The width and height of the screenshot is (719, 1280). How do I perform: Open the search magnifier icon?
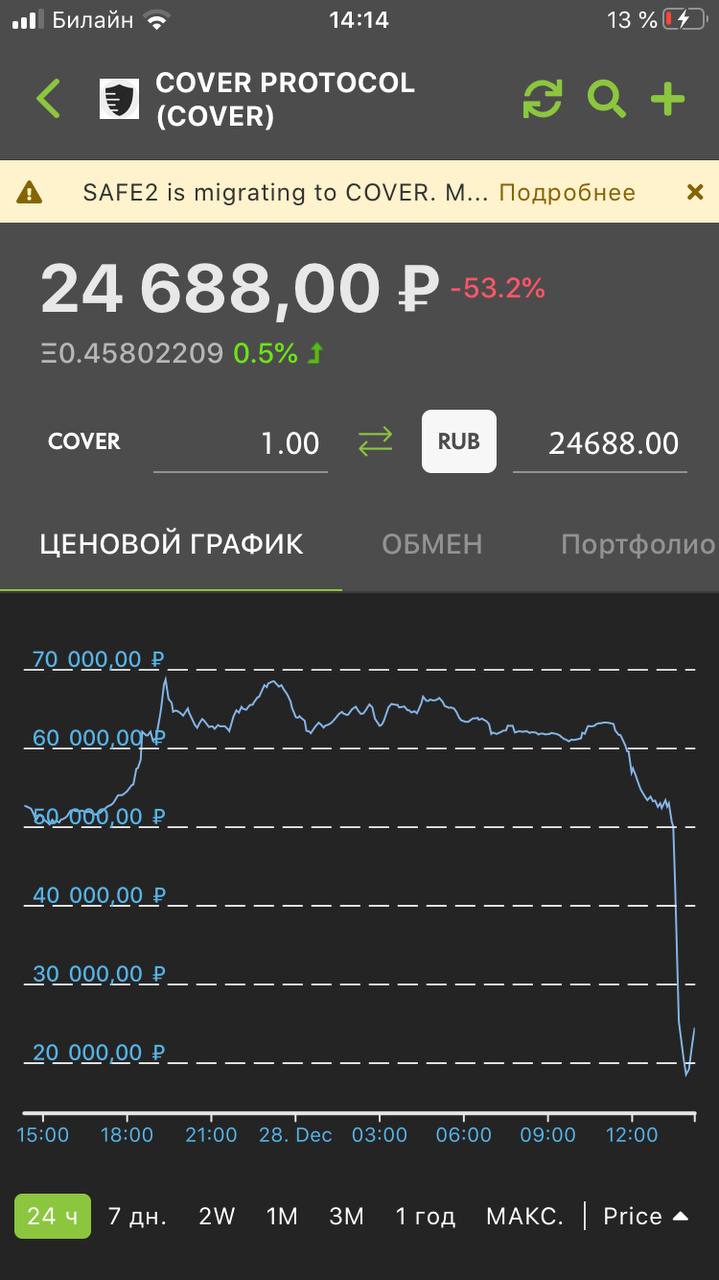pyautogui.click(x=606, y=99)
